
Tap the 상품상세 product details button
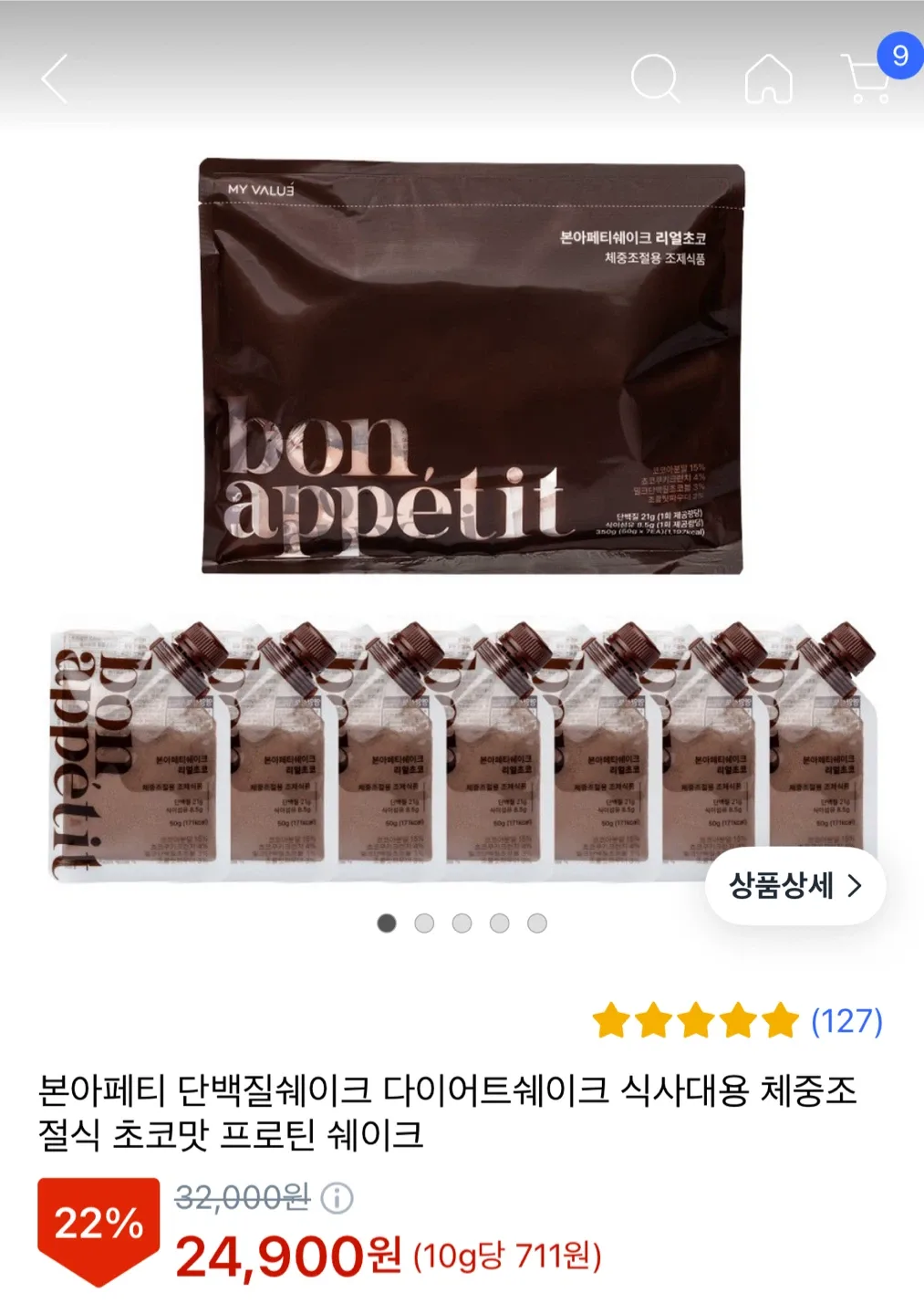click(794, 886)
